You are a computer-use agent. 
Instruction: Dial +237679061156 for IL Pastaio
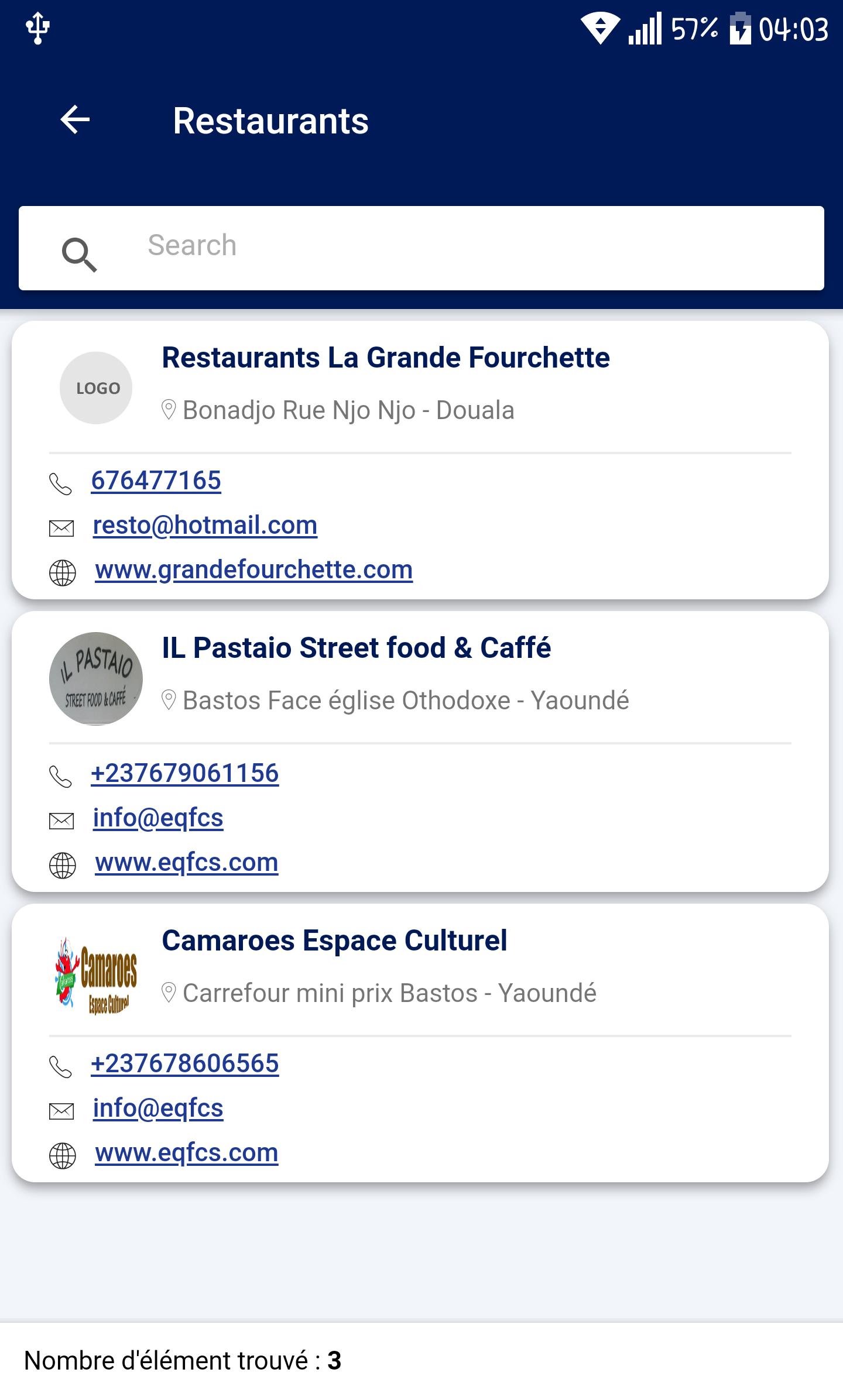coord(185,774)
